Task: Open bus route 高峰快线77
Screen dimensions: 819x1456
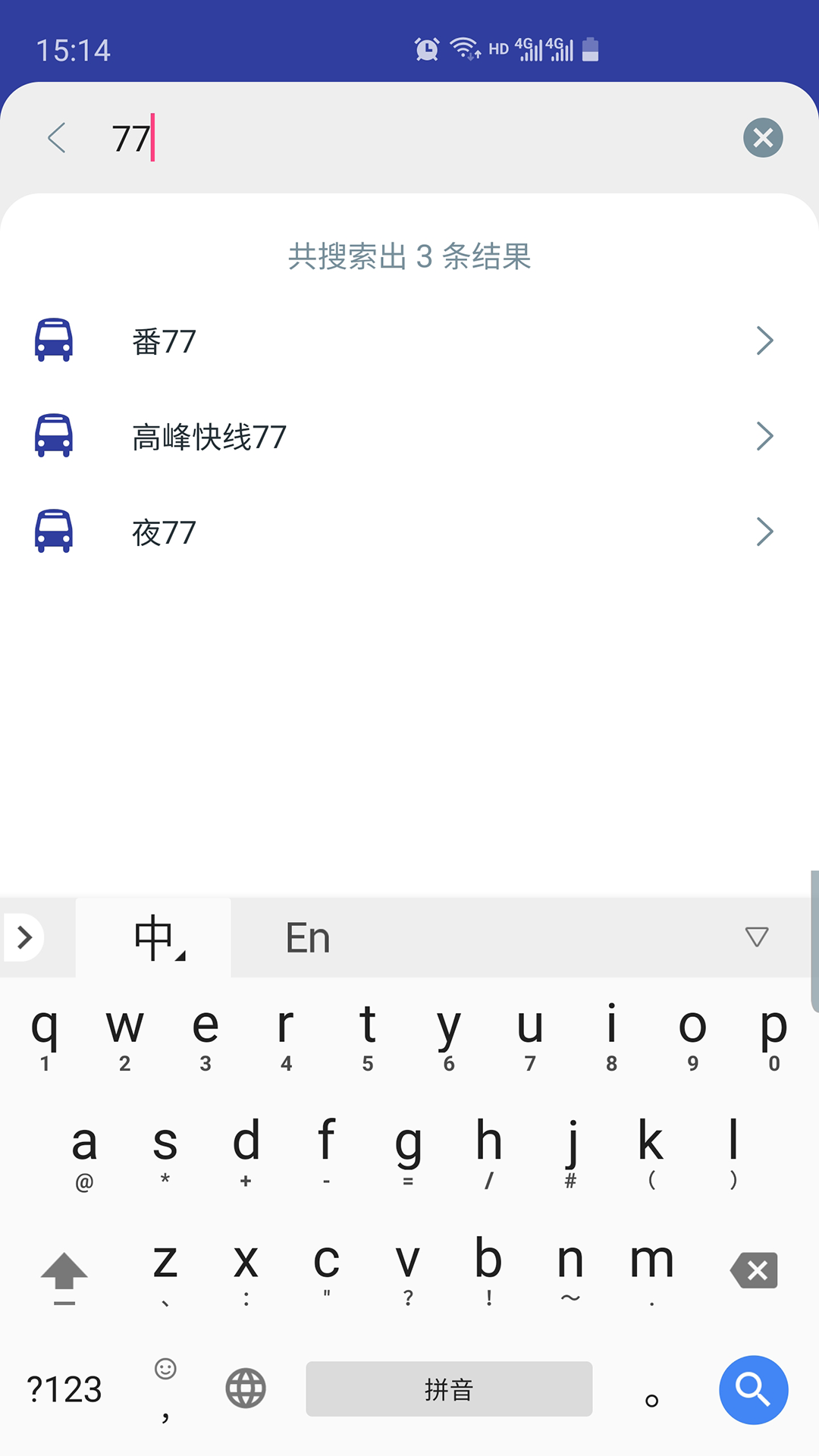Action: (409, 437)
